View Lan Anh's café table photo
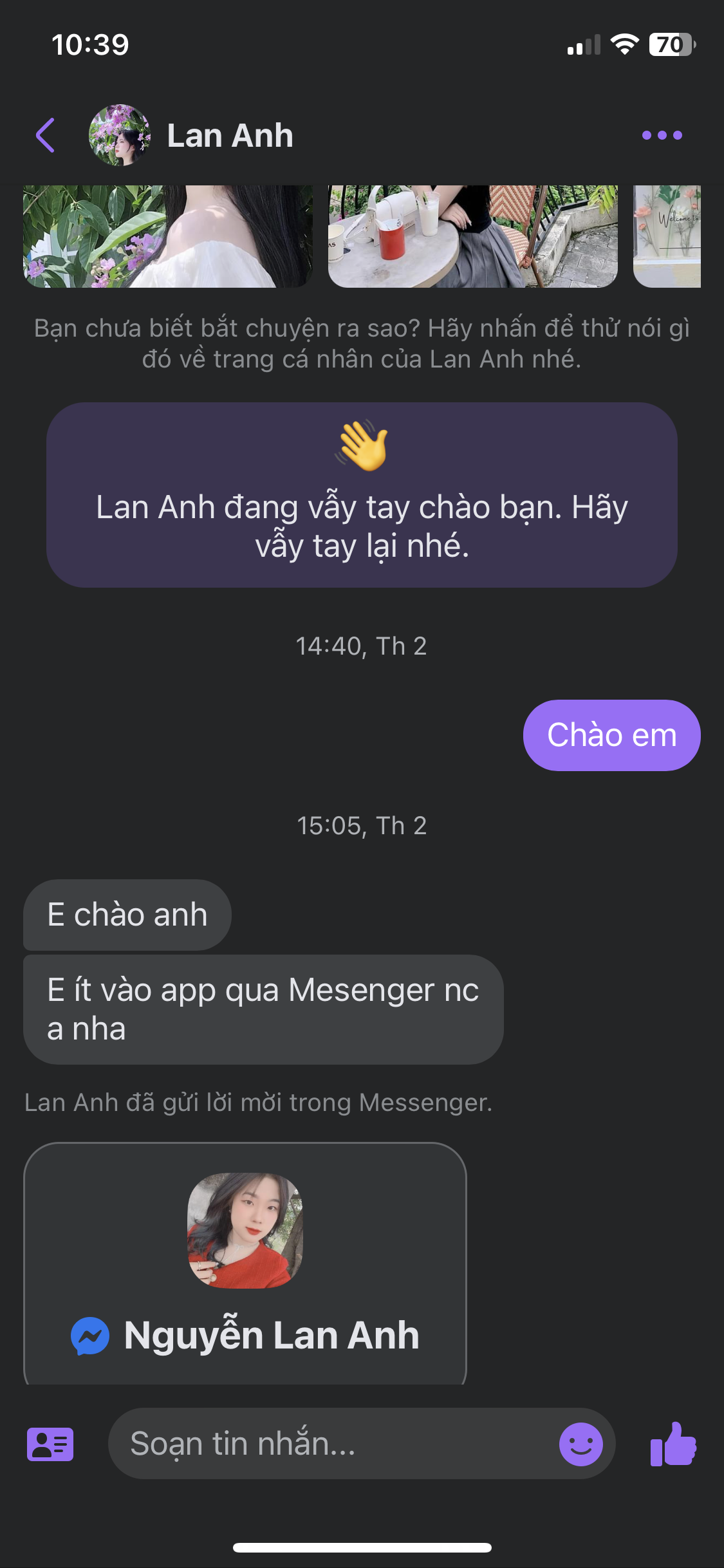The width and height of the screenshot is (724, 1568). [x=472, y=236]
